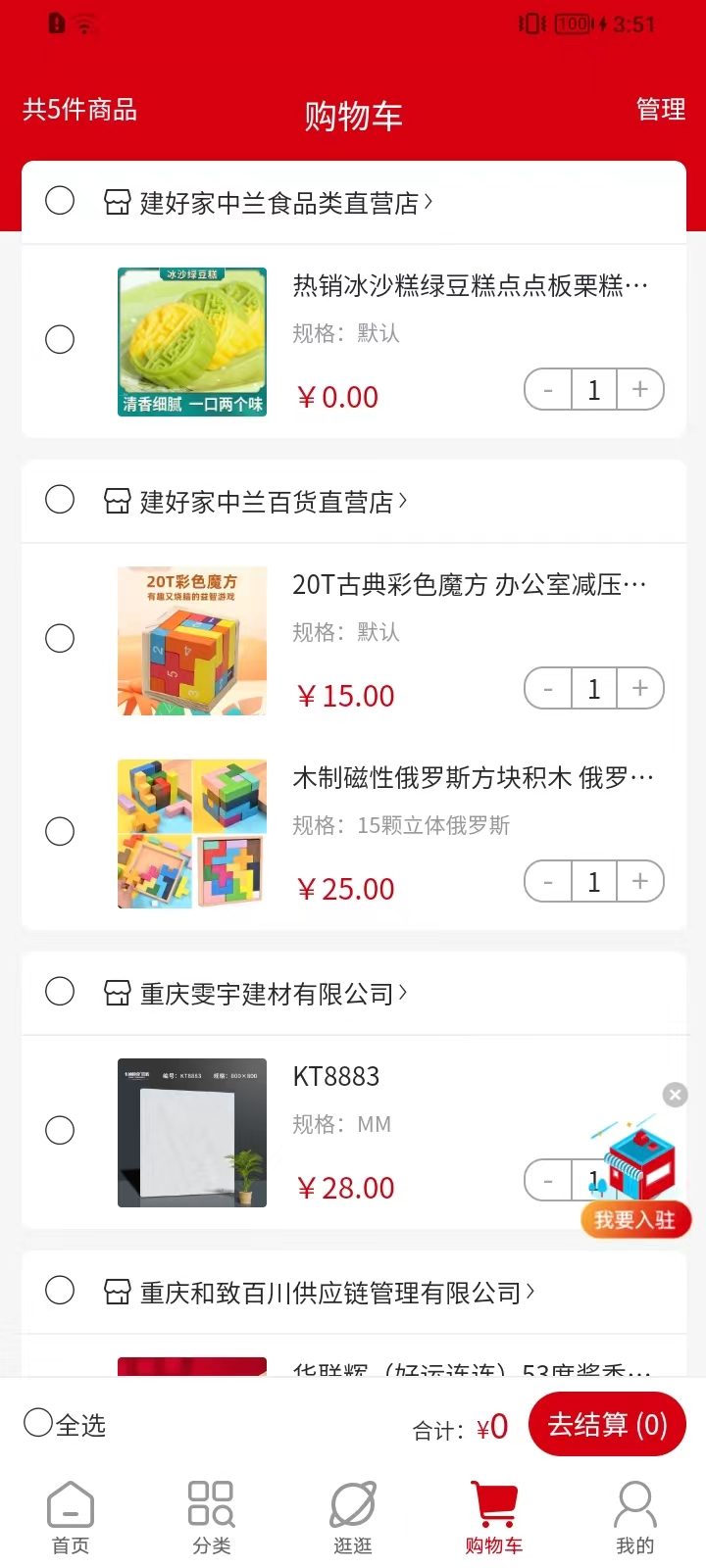Check the 20T古典彩色魔方 item

60,639
